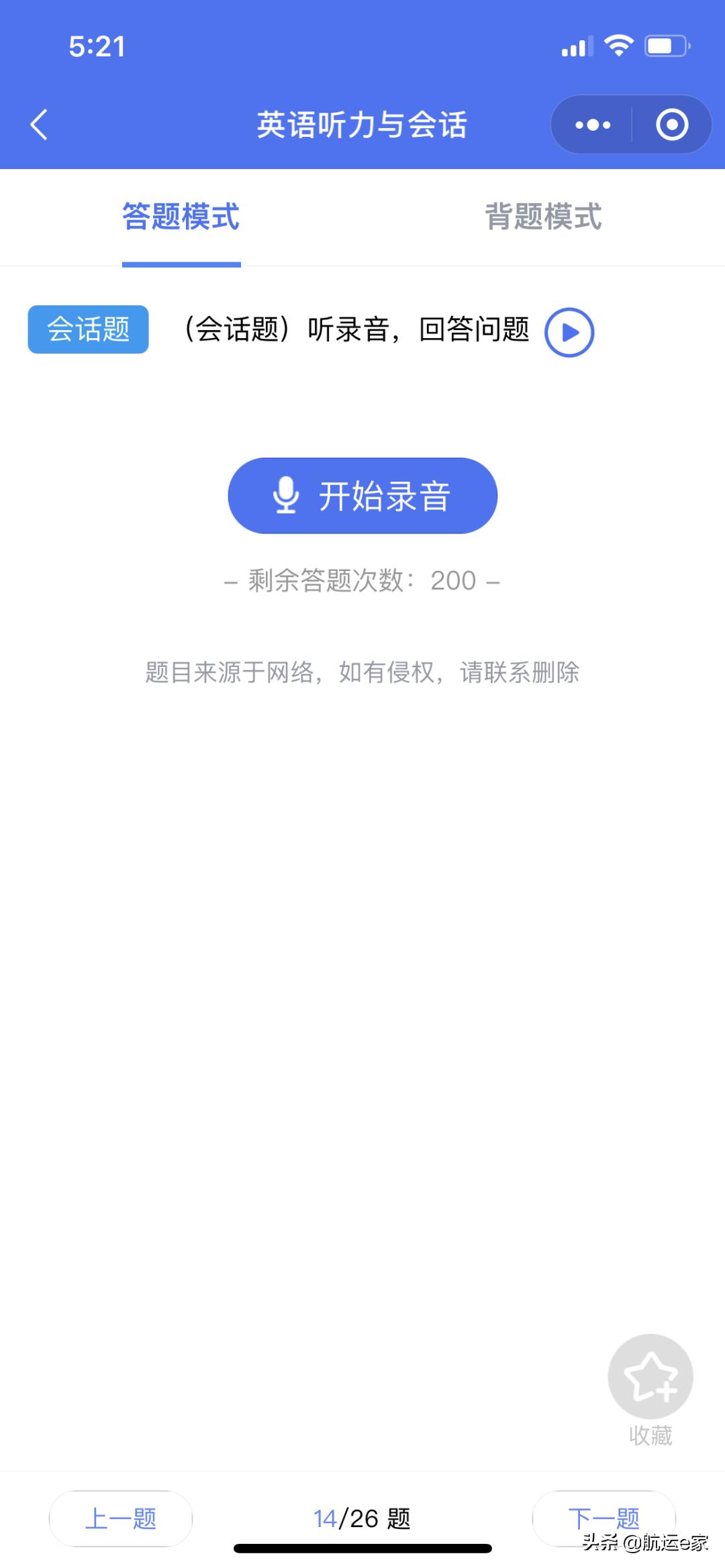The image size is (725, 1568).
Task: Tap the microphone to start recording
Action: click(287, 496)
